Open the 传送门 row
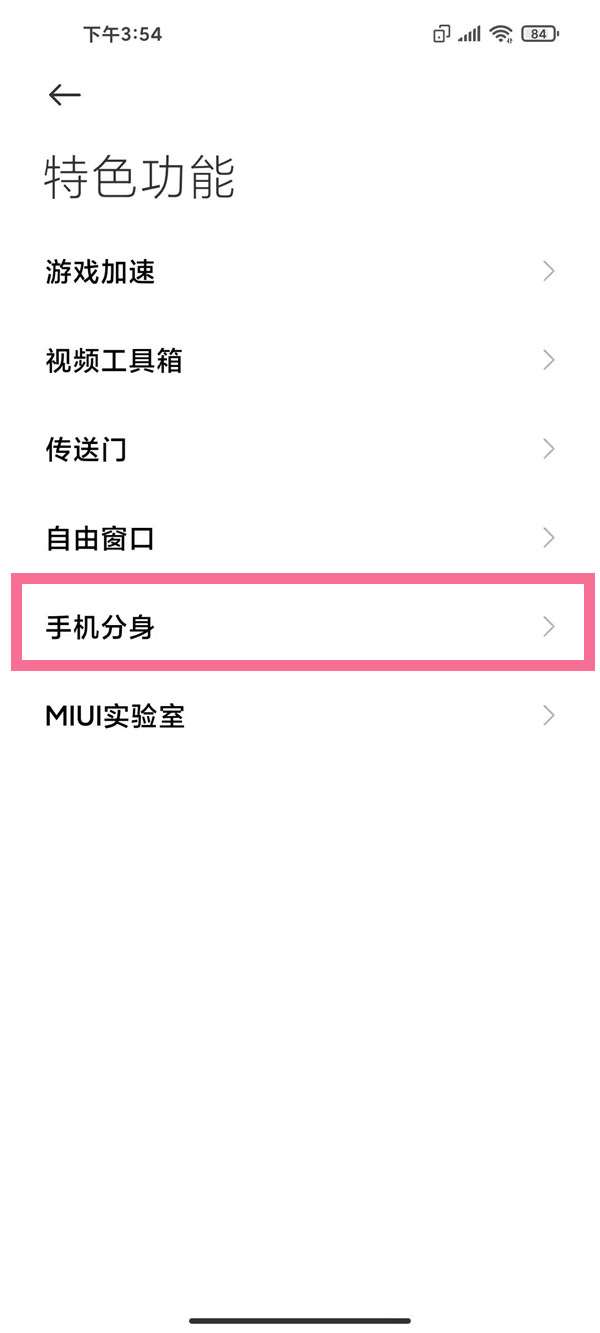Viewport: 600px width, 1333px height. 300,450
